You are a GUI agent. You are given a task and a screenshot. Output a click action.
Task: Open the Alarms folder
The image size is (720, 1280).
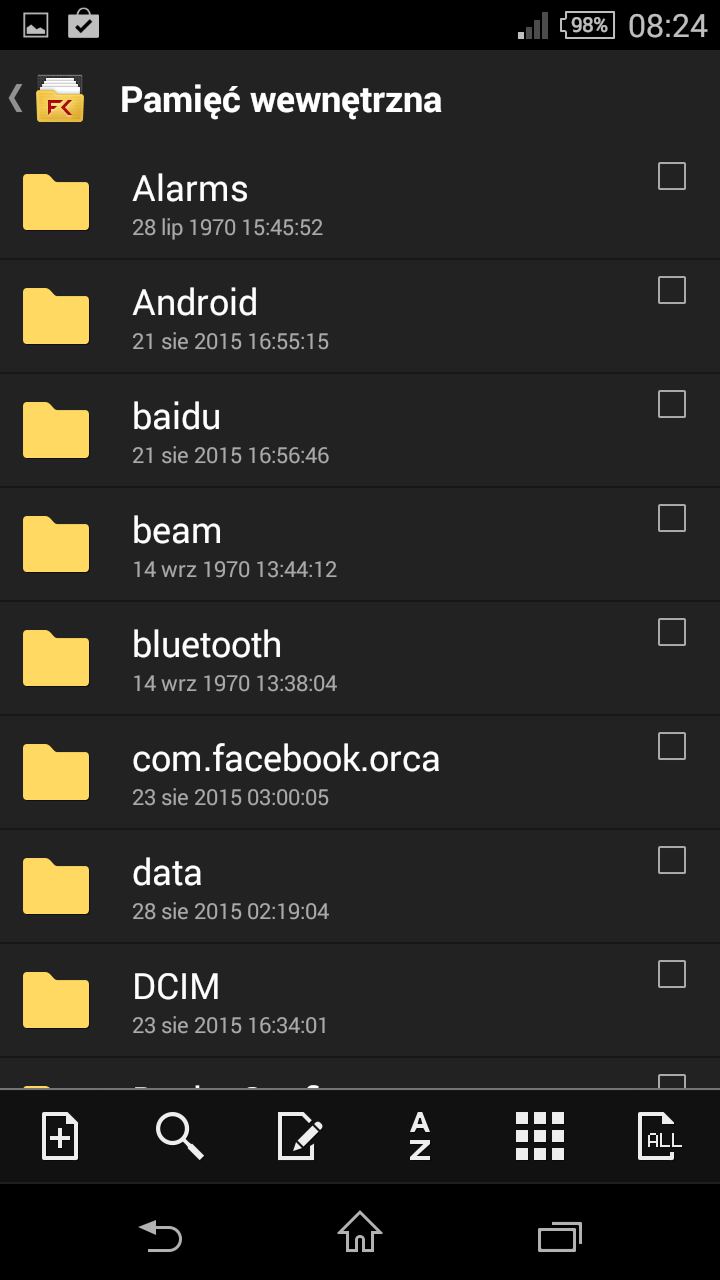point(360,203)
